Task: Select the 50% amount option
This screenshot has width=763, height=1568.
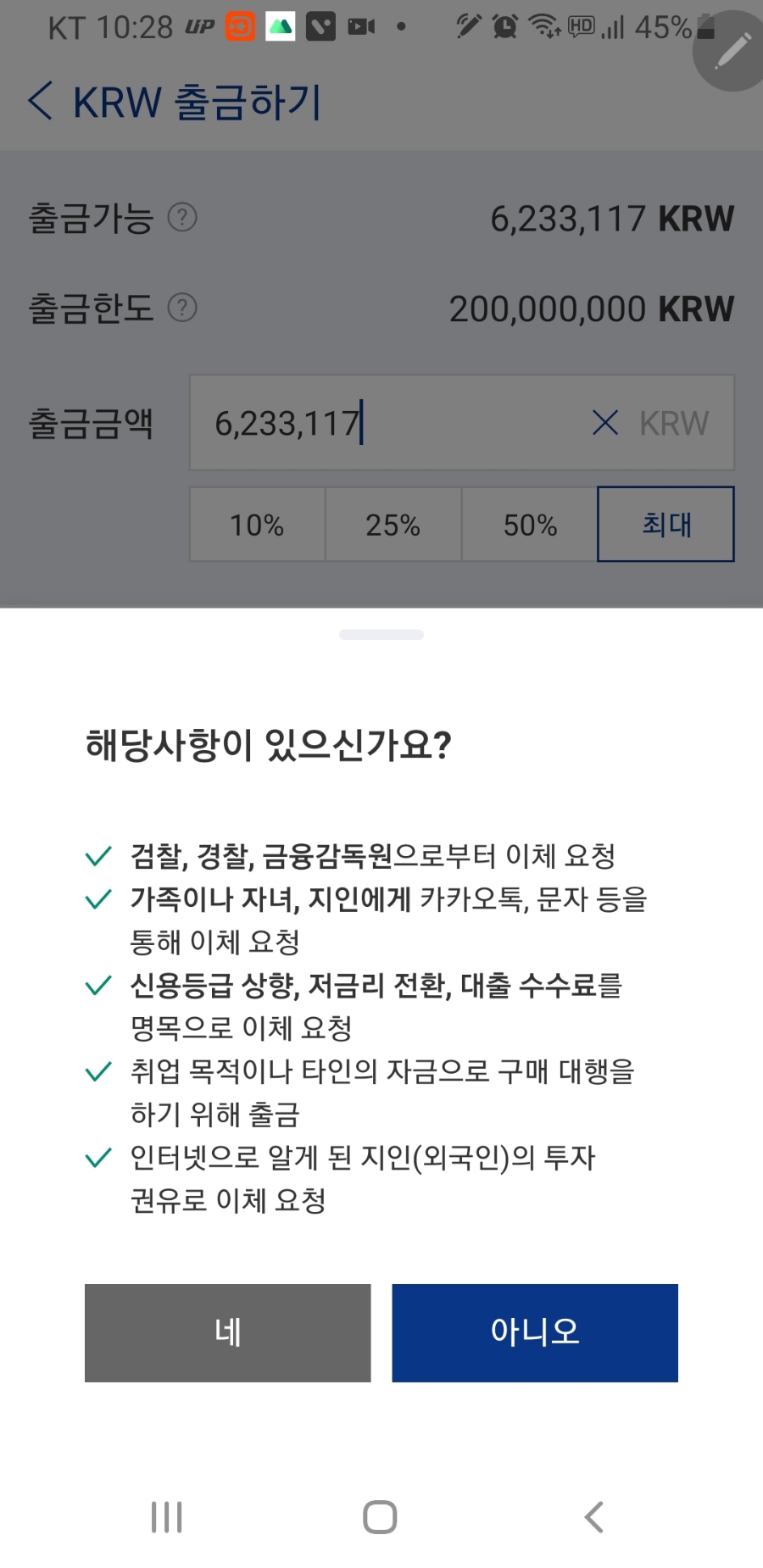Action: point(529,525)
